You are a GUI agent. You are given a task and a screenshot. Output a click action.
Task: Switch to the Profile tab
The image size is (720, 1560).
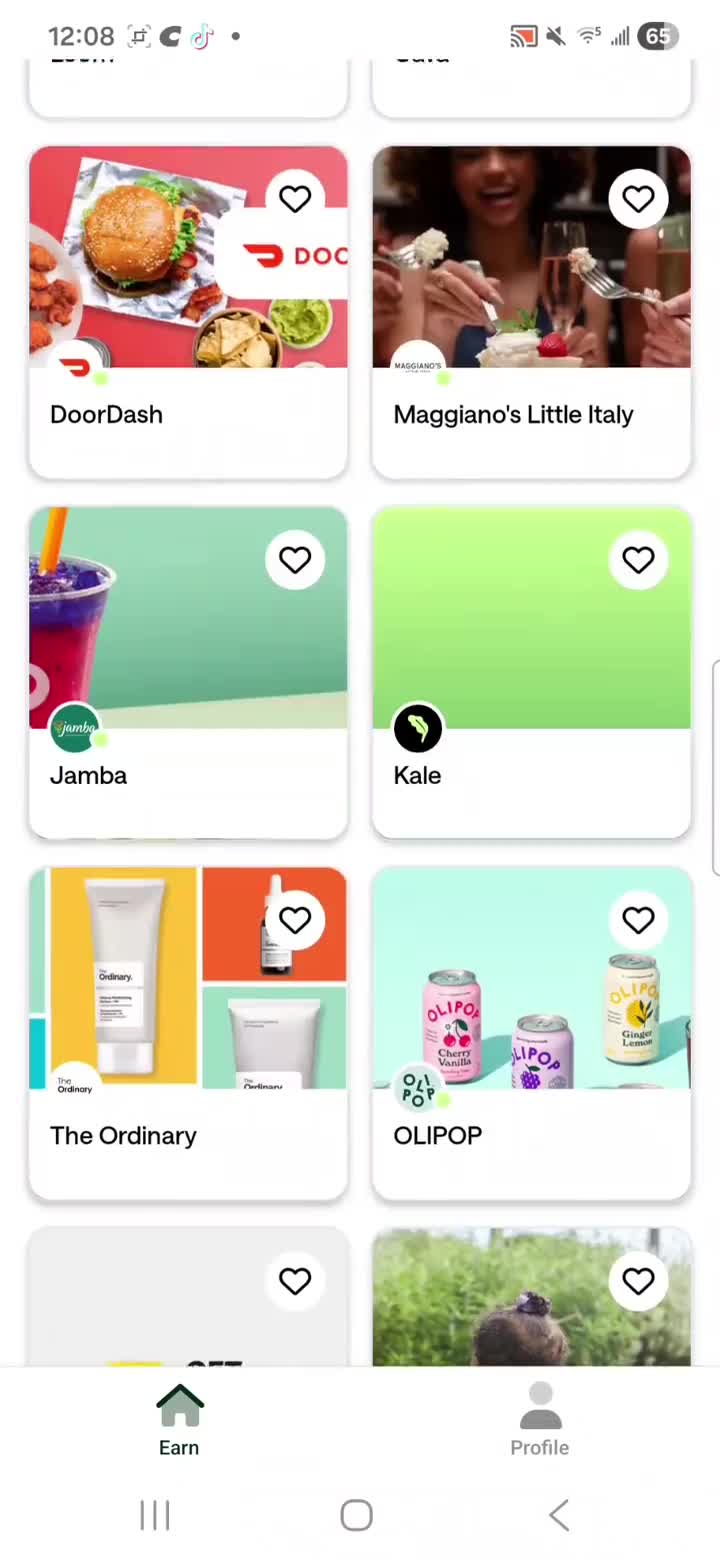pos(540,1420)
